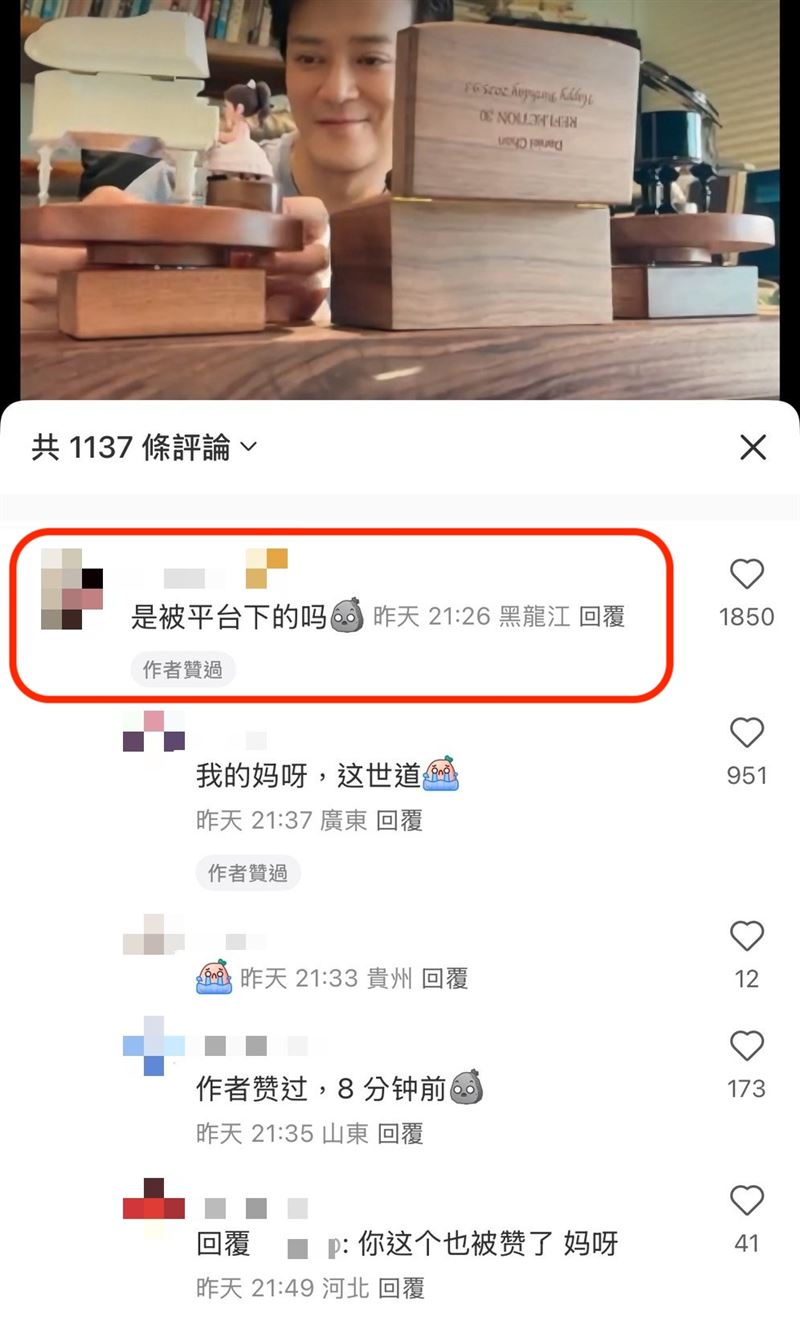This screenshot has height=1320, width=800.
Task: Reply to the 黑龍江 comment
Action: point(602,617)
